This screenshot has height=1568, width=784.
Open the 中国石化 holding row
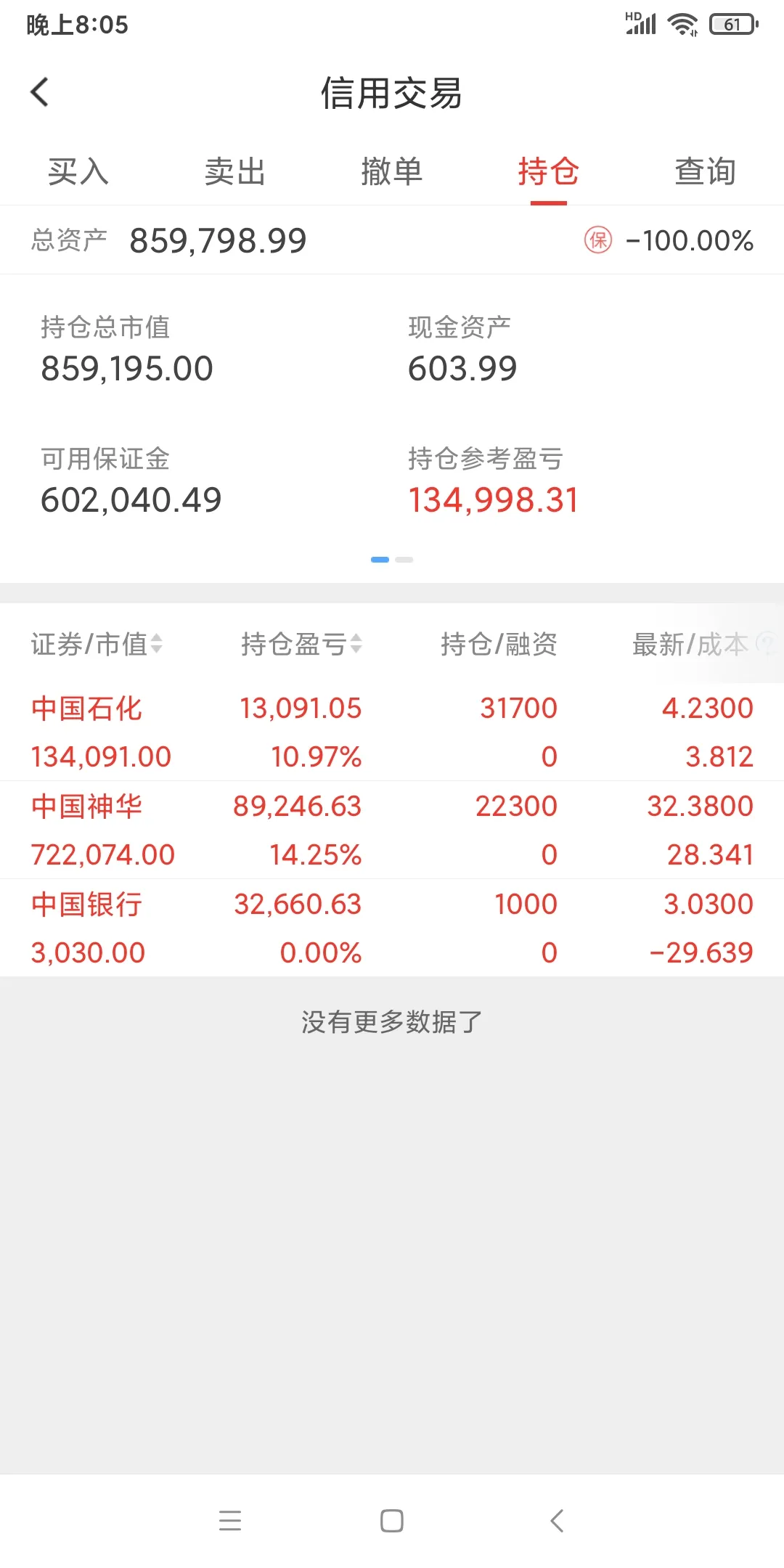coord(392,732)
